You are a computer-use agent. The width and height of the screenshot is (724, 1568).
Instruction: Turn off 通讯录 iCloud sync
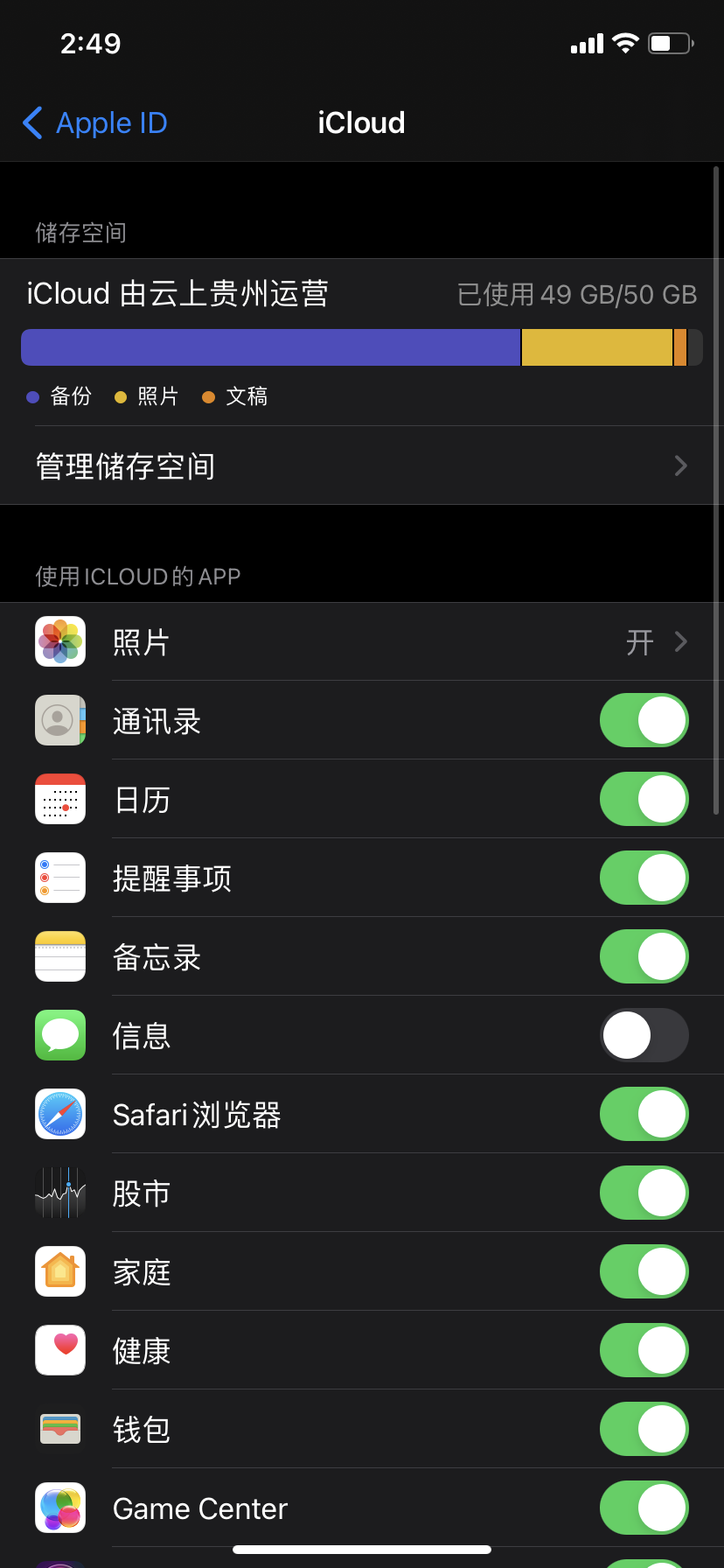pos(644,720)
